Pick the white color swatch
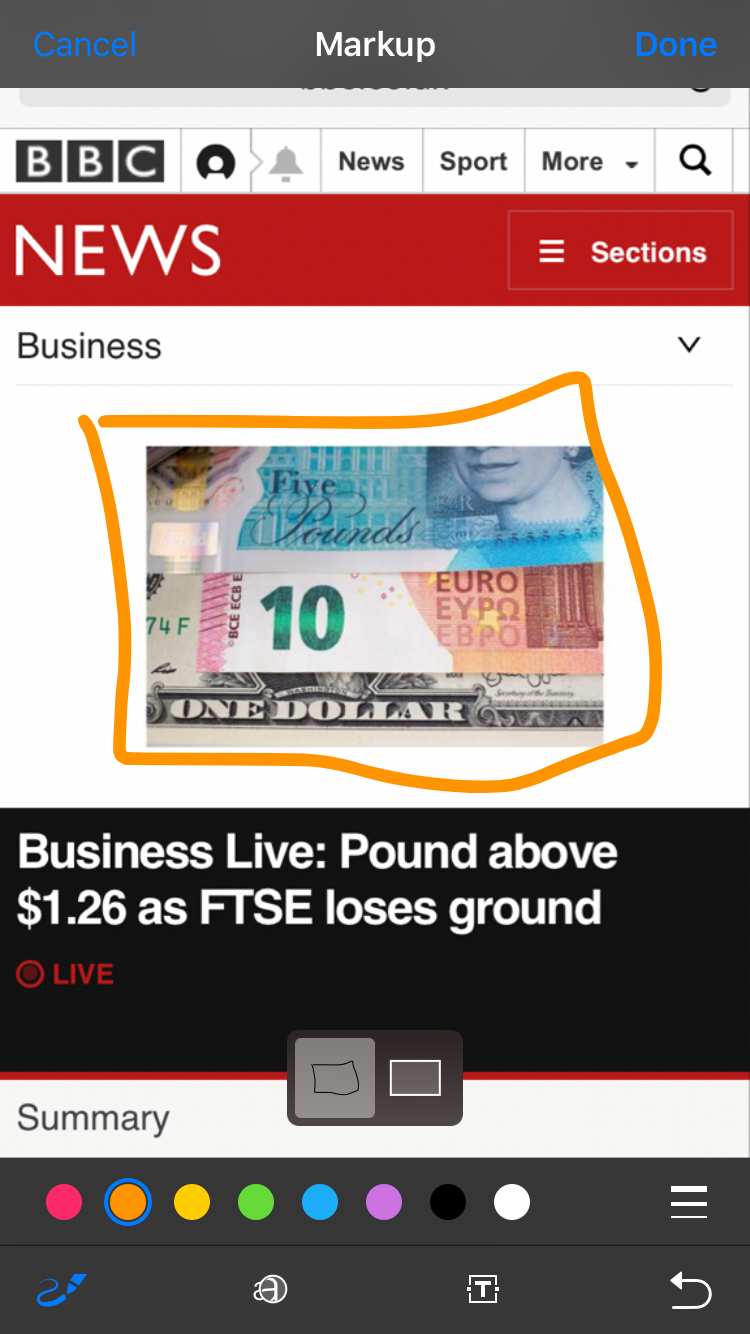Screen dimensions: 750x1334 512,1202
